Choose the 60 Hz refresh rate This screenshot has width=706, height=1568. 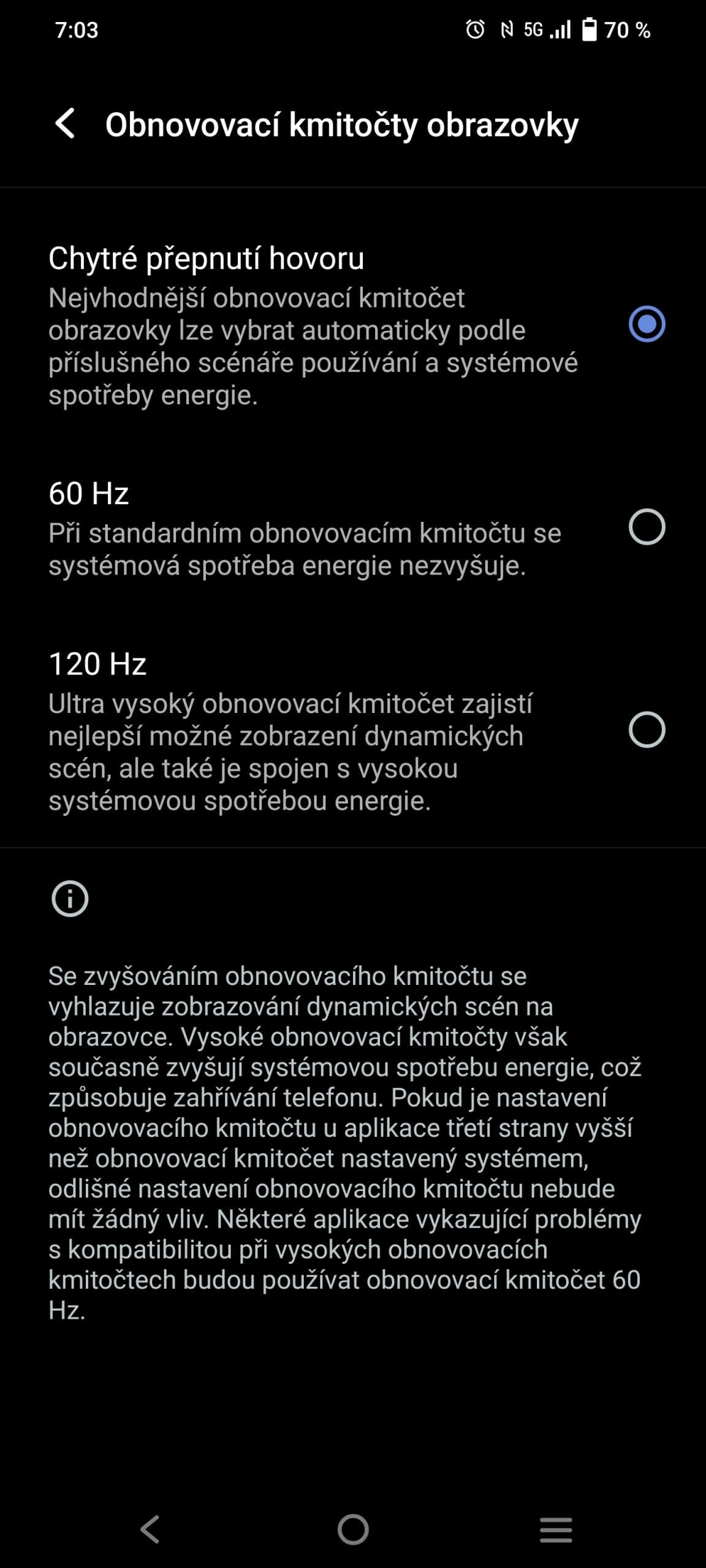tap(647, 527)
